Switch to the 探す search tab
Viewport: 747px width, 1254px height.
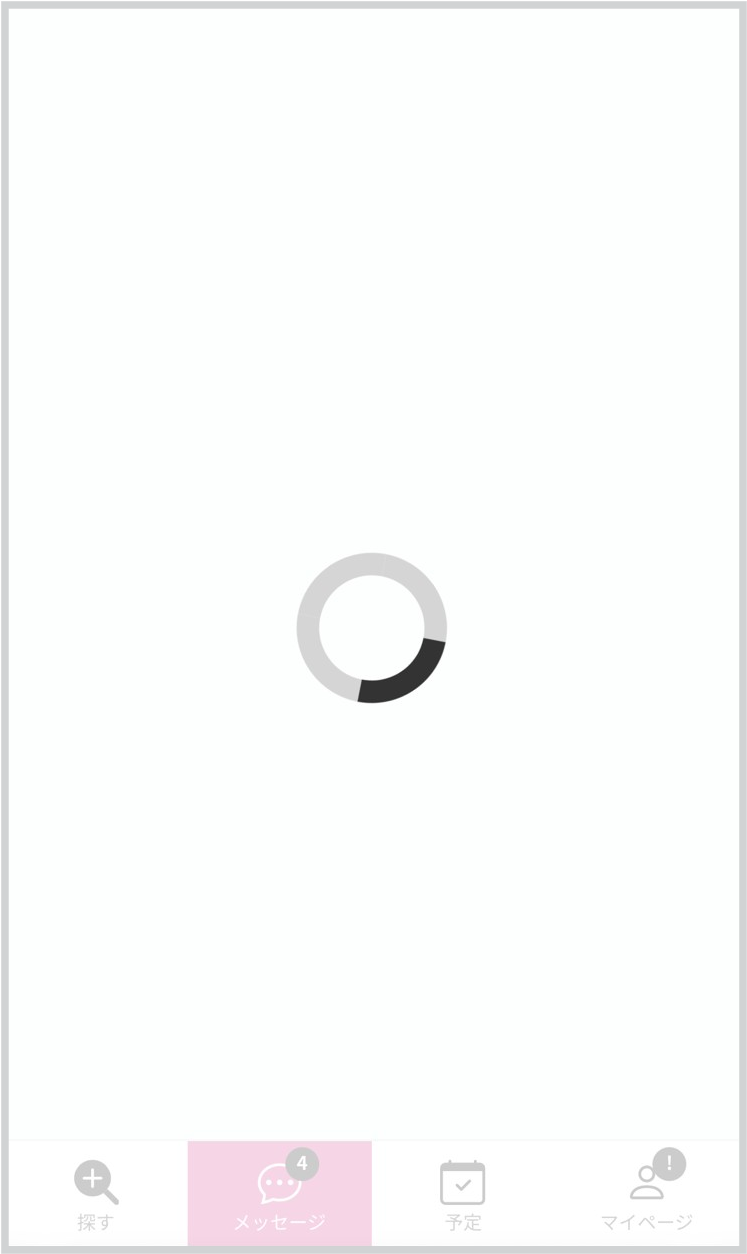(x=96, y=1194)
